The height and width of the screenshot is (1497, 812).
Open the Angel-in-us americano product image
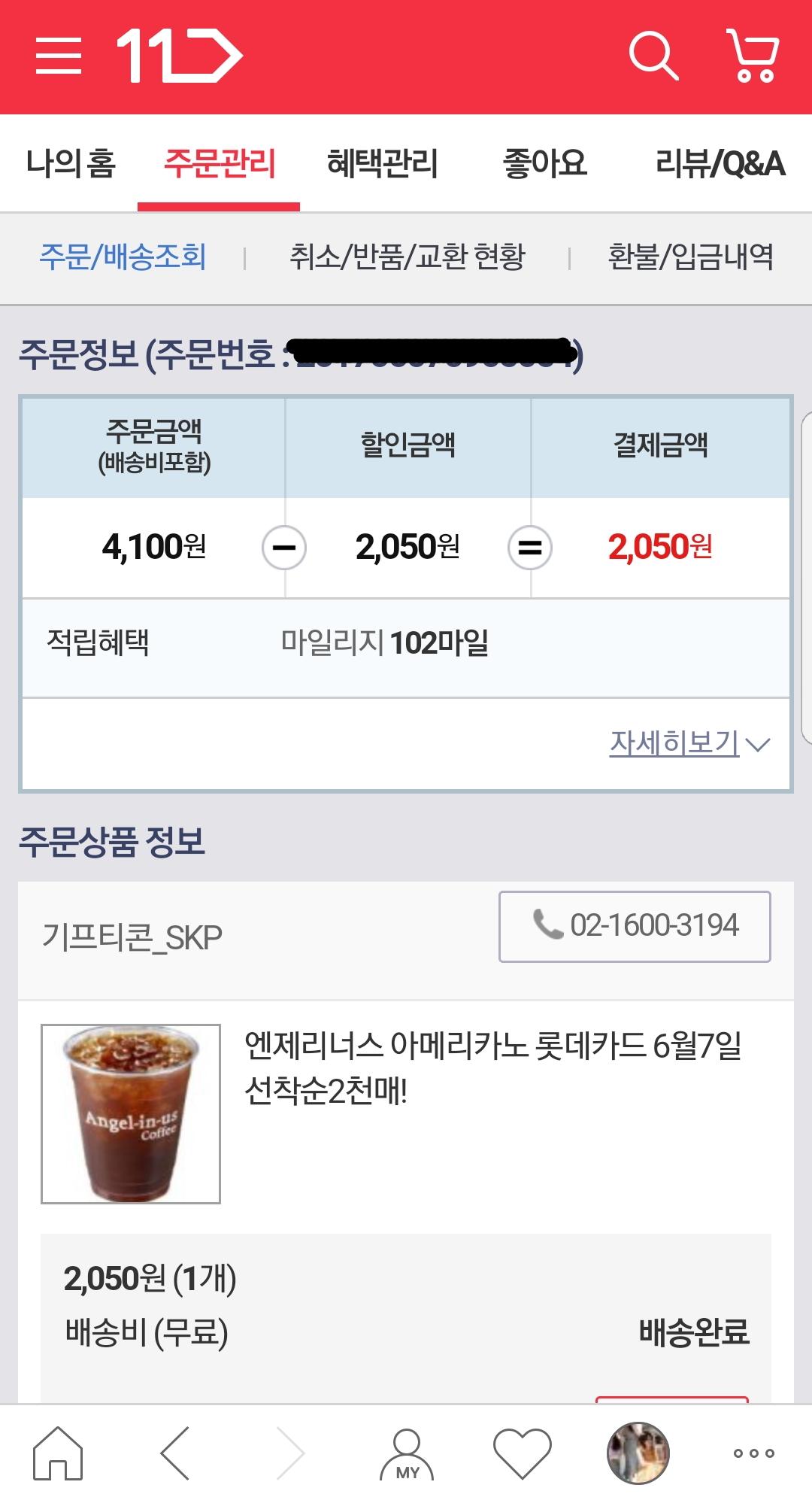click(x=131, y=1113)
